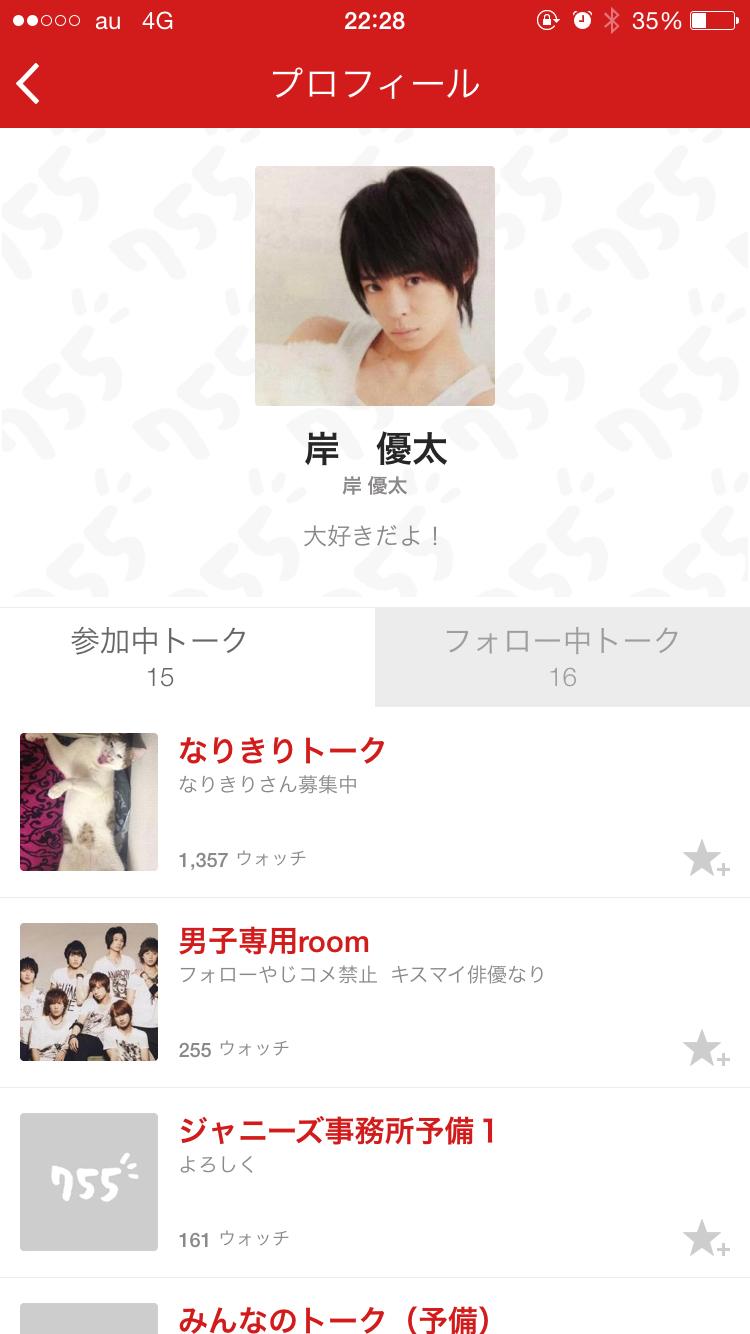
Task: Follow なりきりトーク with the star icon
Action: [705, 859]
